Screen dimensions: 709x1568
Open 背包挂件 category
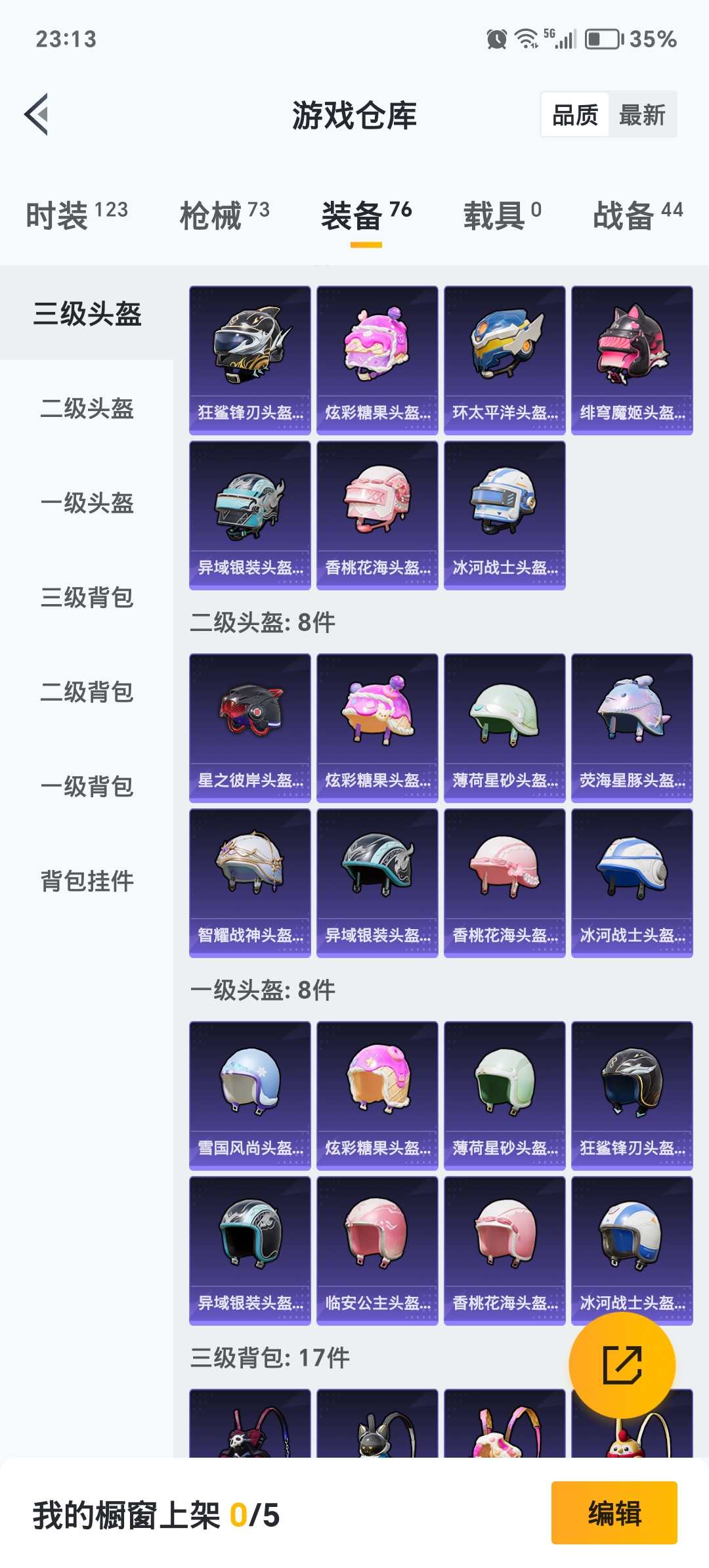pyautogui.click(x=87, y=881)
